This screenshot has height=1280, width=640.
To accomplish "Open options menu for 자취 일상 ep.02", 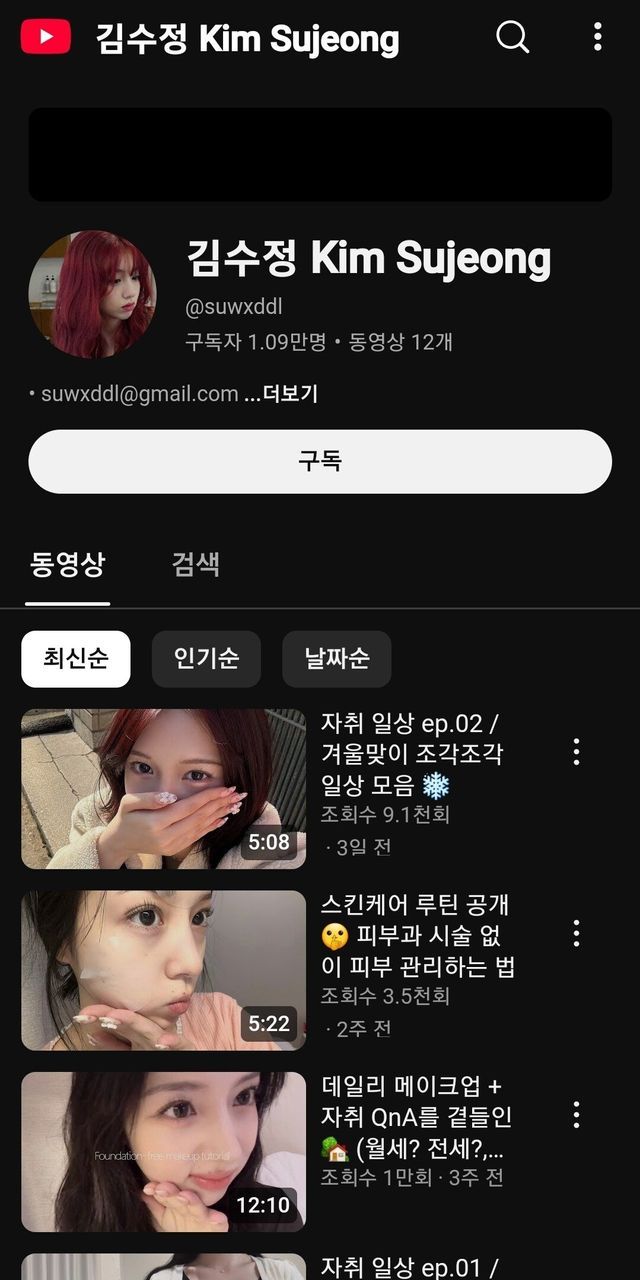I will [576, 752].
